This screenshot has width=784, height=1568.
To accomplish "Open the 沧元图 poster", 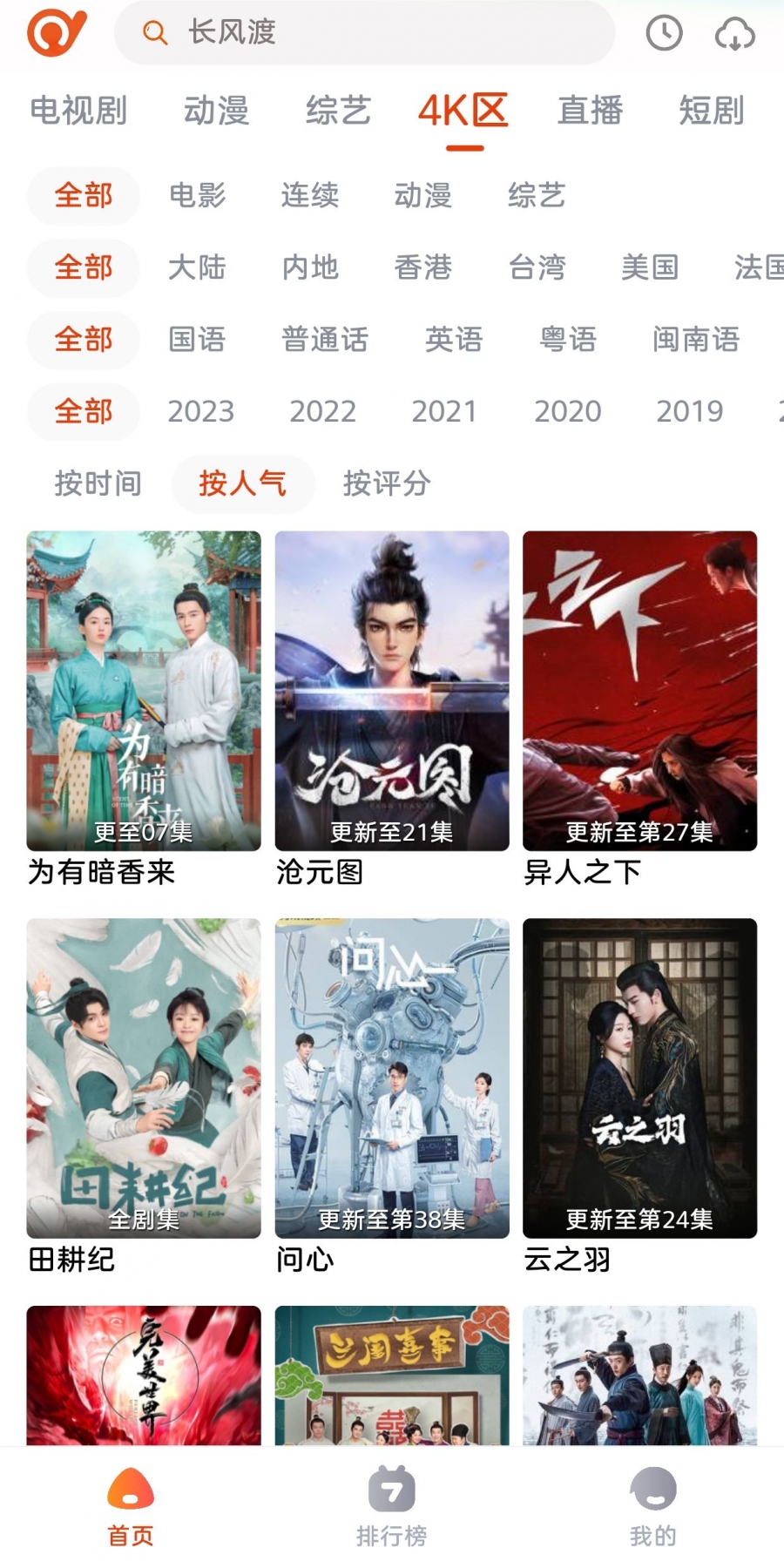I will (x=392, y=691).
